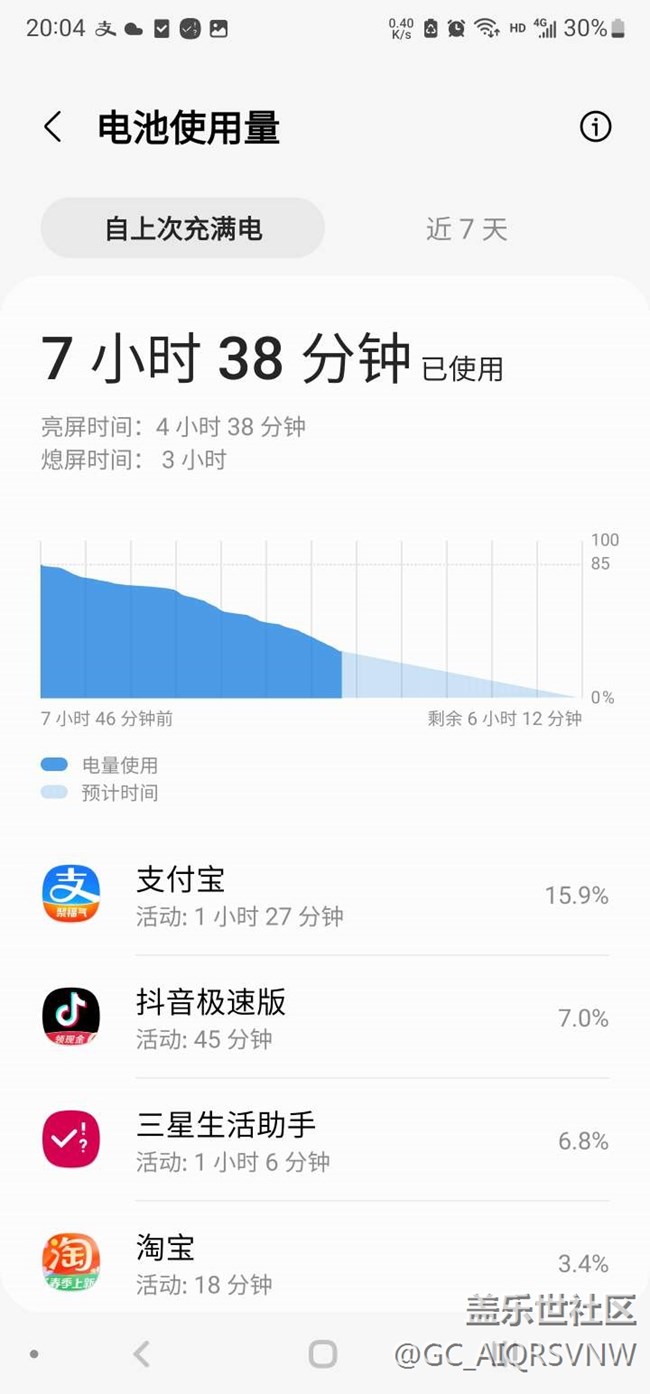Open the battery usage info icon

pyautogui.click(x=595, y=127)
